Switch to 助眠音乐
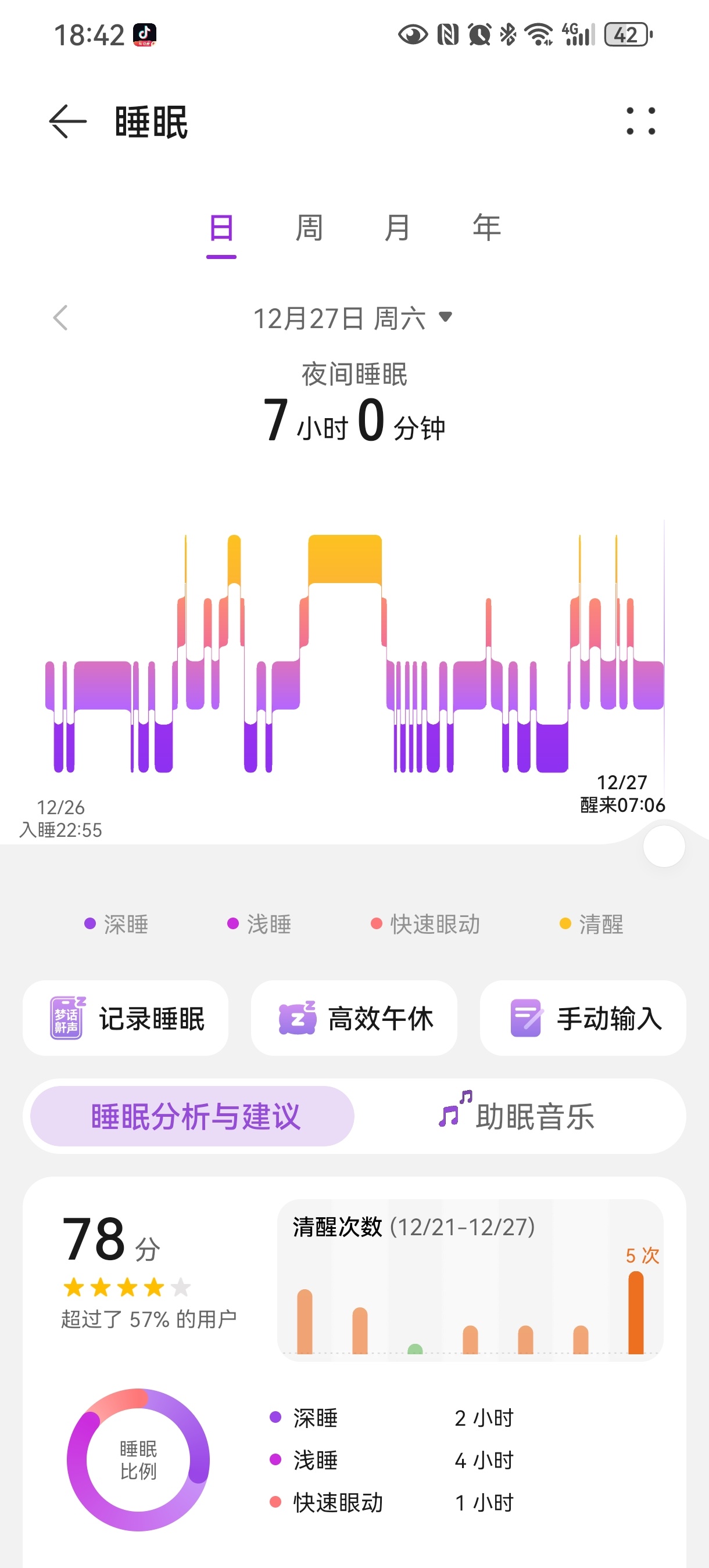Screen dimensions: 709x1568 518,1116
